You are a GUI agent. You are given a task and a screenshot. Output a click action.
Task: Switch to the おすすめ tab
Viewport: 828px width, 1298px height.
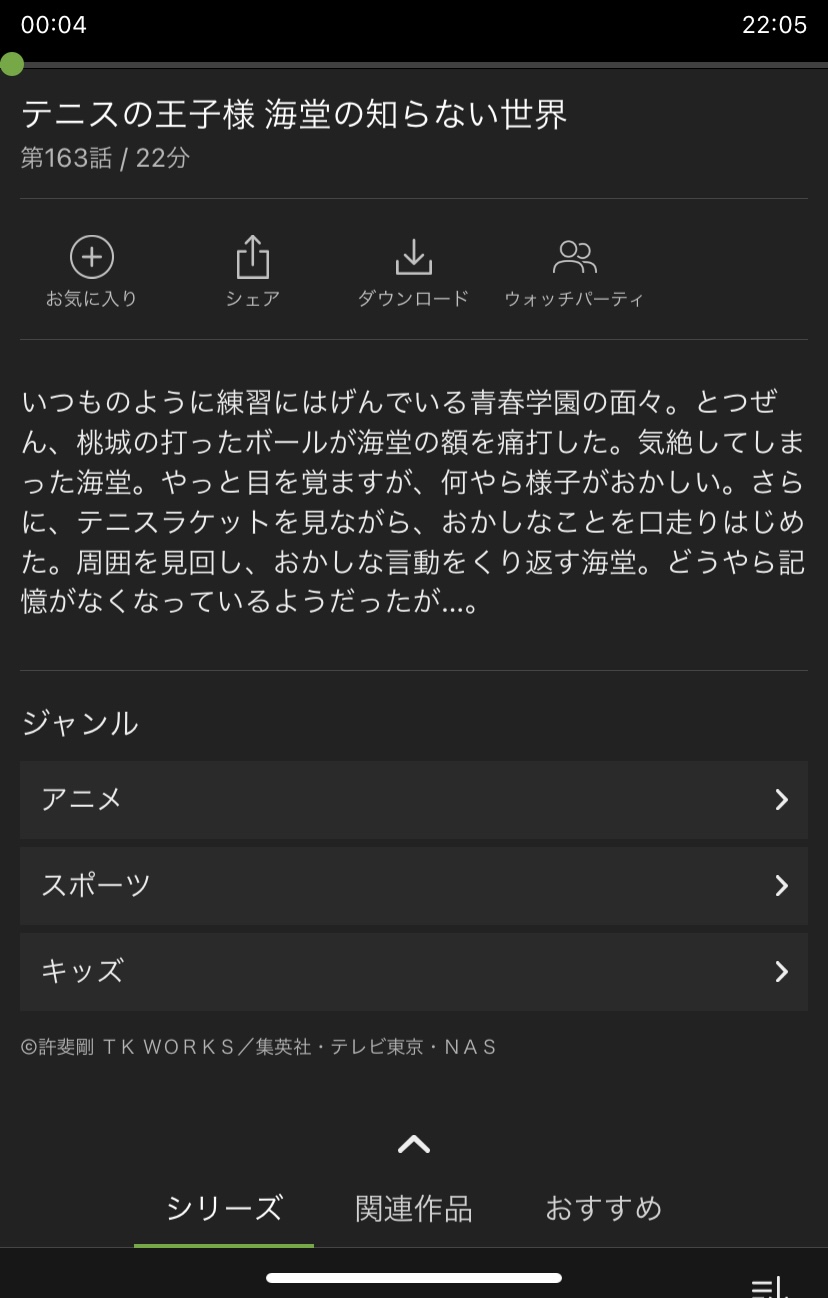click(x=603, y=1209)
